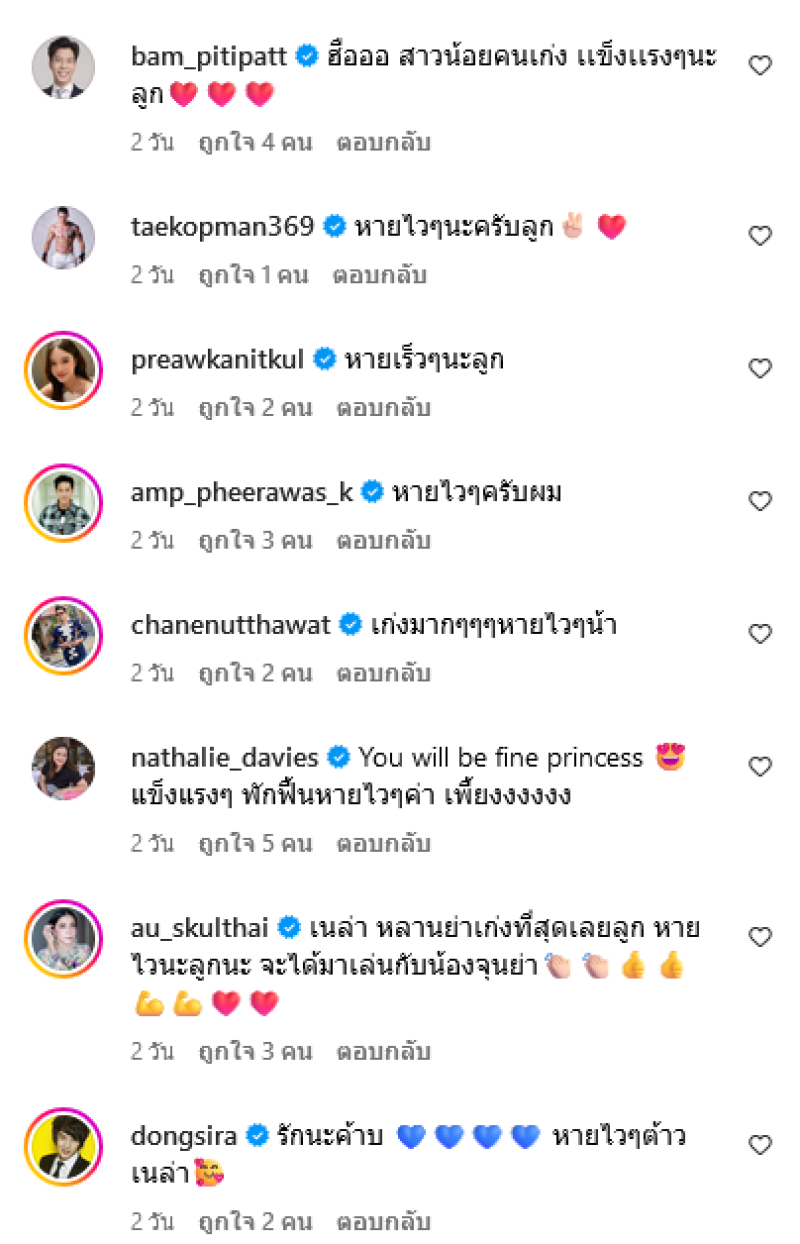Like taekopman369's comment
This screenshot has width=800, height=1244.
(760, 236)
